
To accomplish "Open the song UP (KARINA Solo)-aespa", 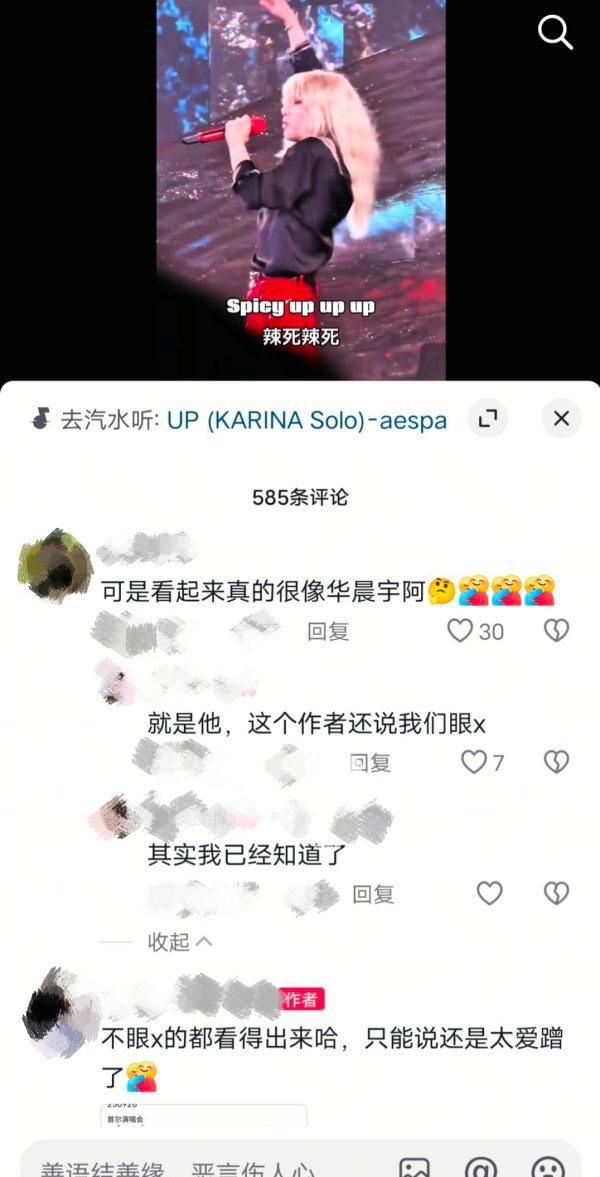I will click(x=306, y=420).
